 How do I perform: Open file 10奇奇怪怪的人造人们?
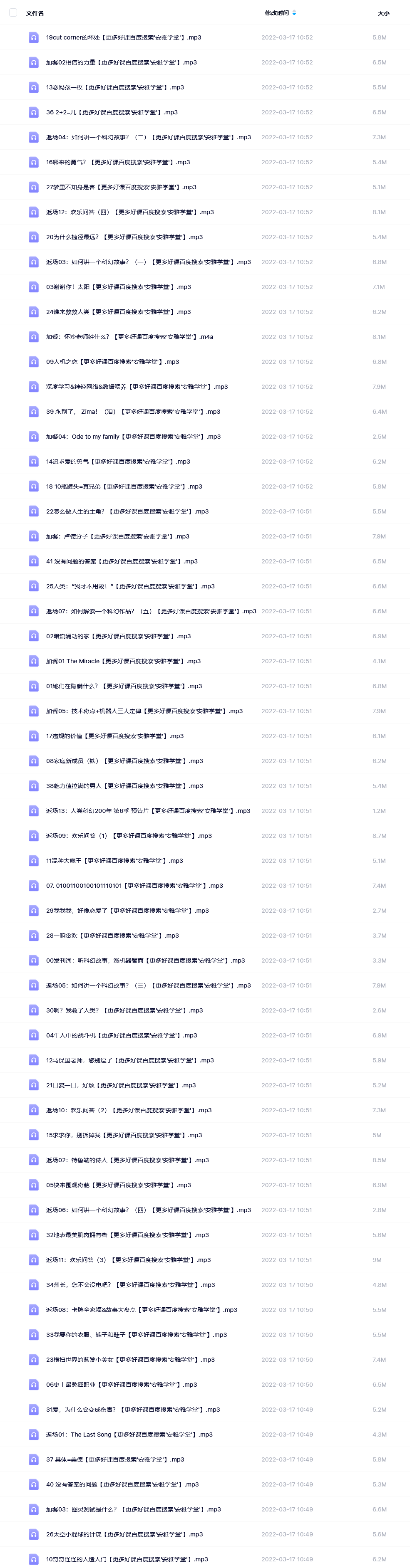[127, 1560]
